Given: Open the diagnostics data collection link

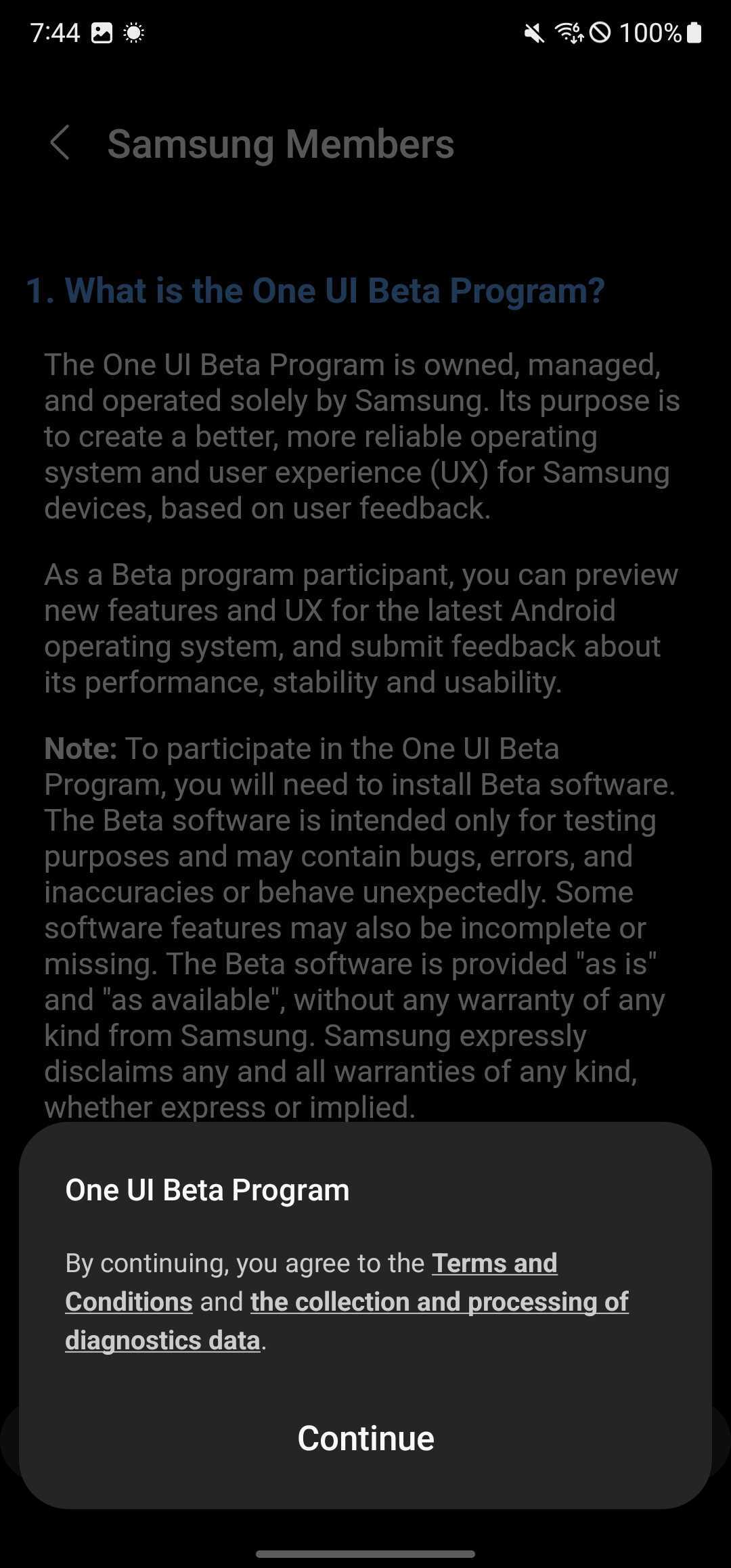Looking at the screenshot, I should pos(439,1302).
